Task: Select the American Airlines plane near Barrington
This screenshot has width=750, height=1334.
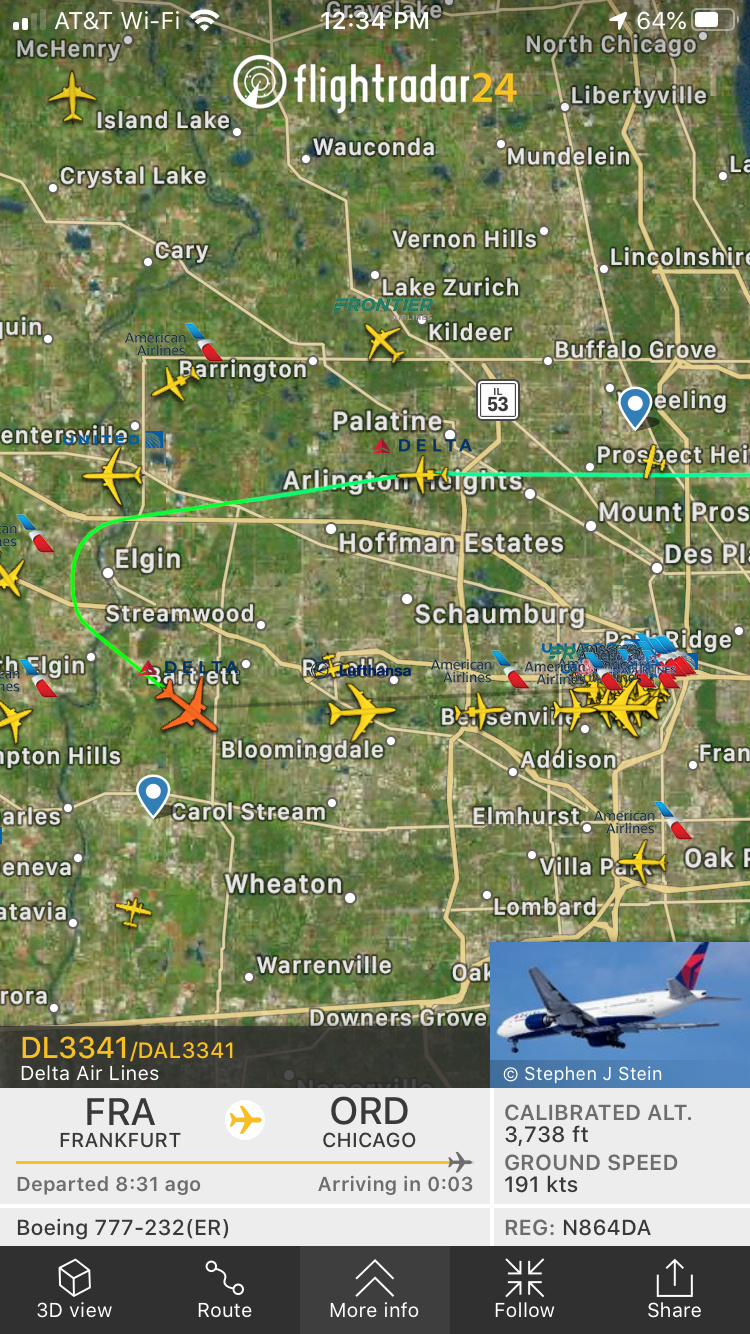Action: point(175,381)
